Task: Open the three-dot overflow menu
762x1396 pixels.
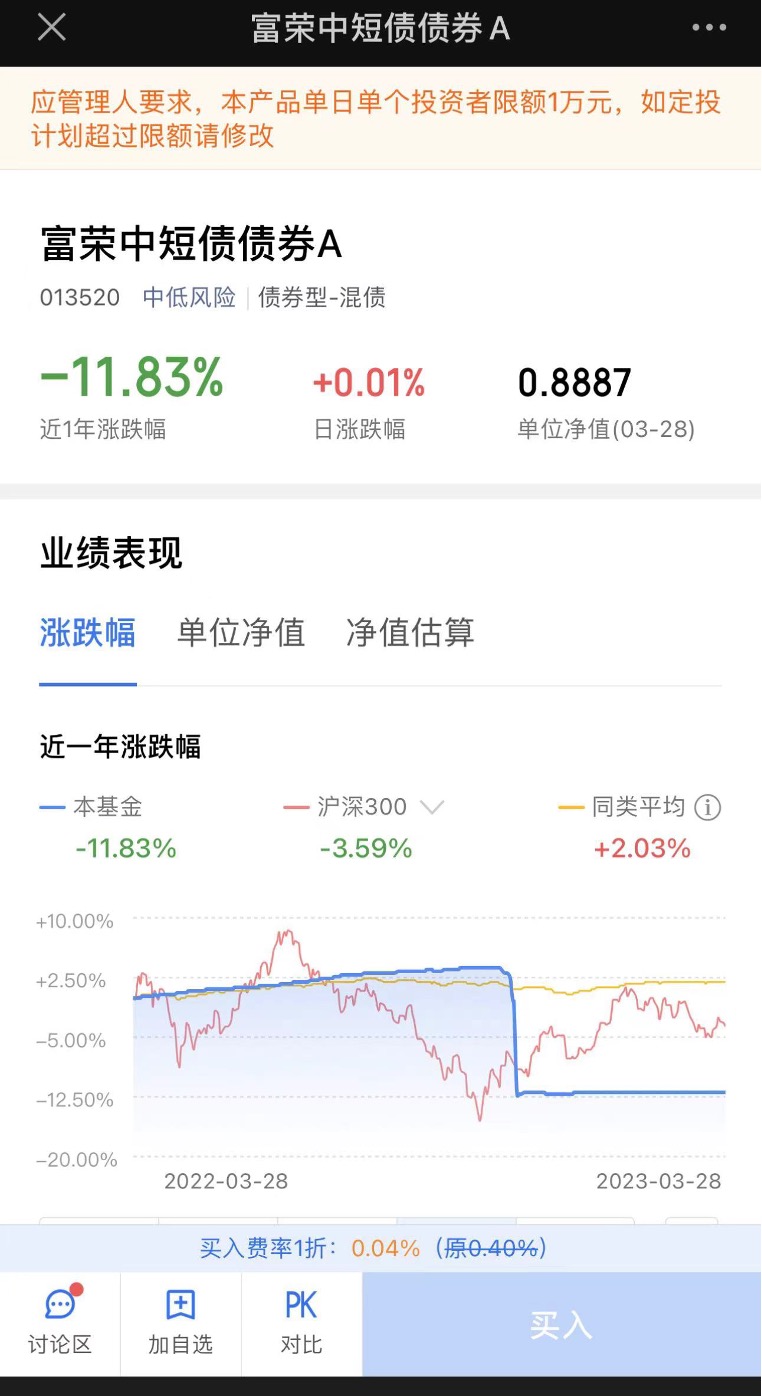Action: tap(709, 28)
